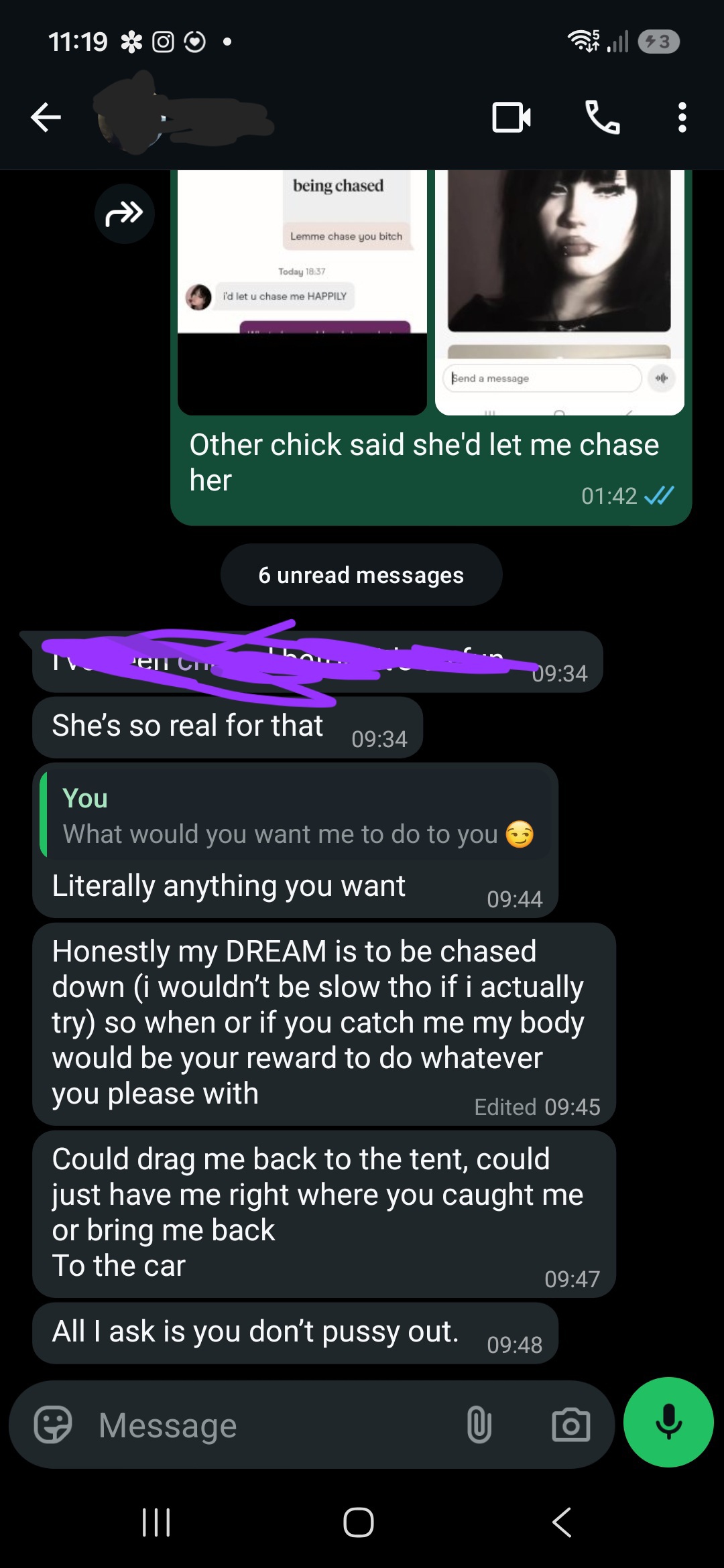Forward the sent images message

124,214
